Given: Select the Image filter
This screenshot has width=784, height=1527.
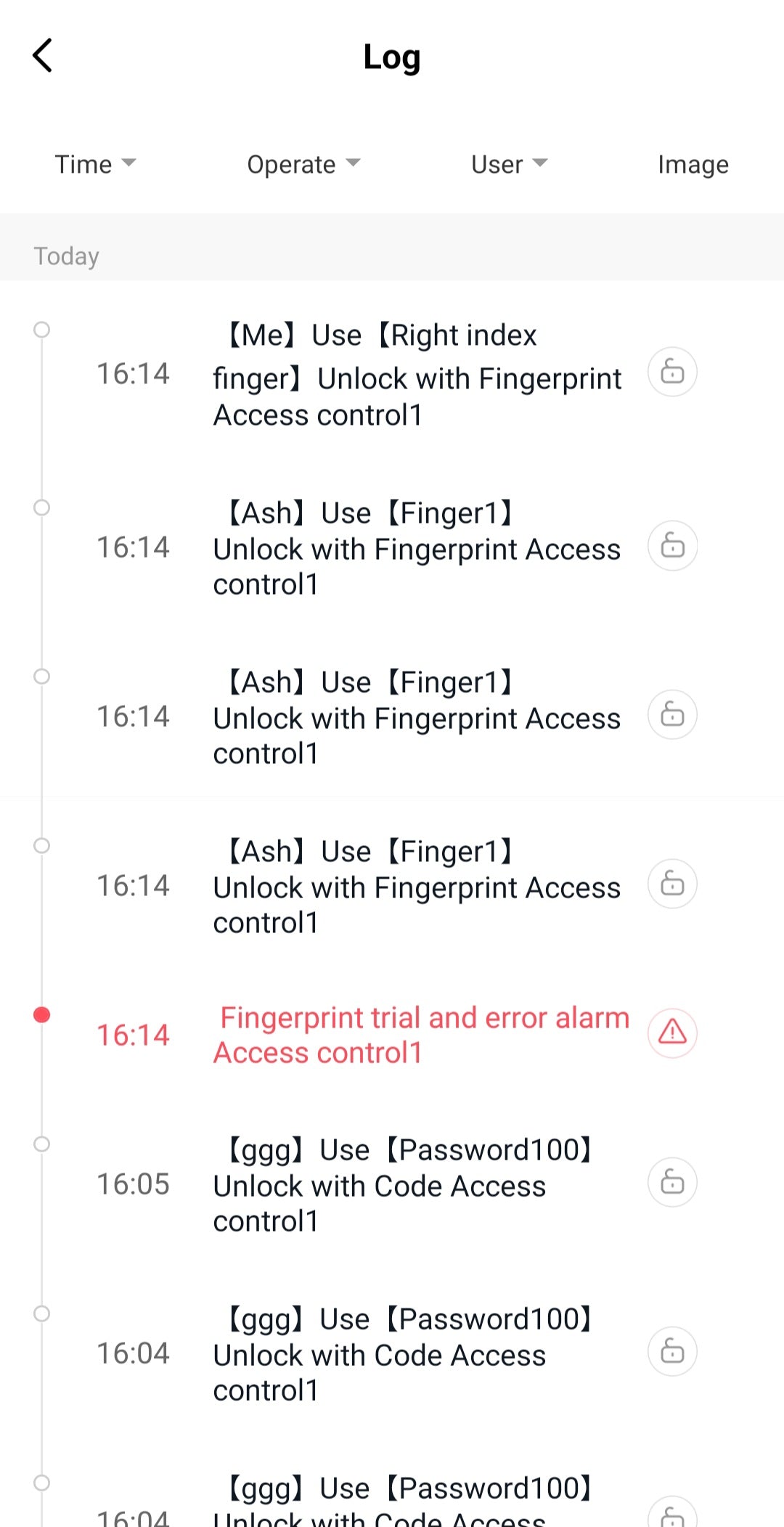Looking at the screenshot, I should pos(693,164).
